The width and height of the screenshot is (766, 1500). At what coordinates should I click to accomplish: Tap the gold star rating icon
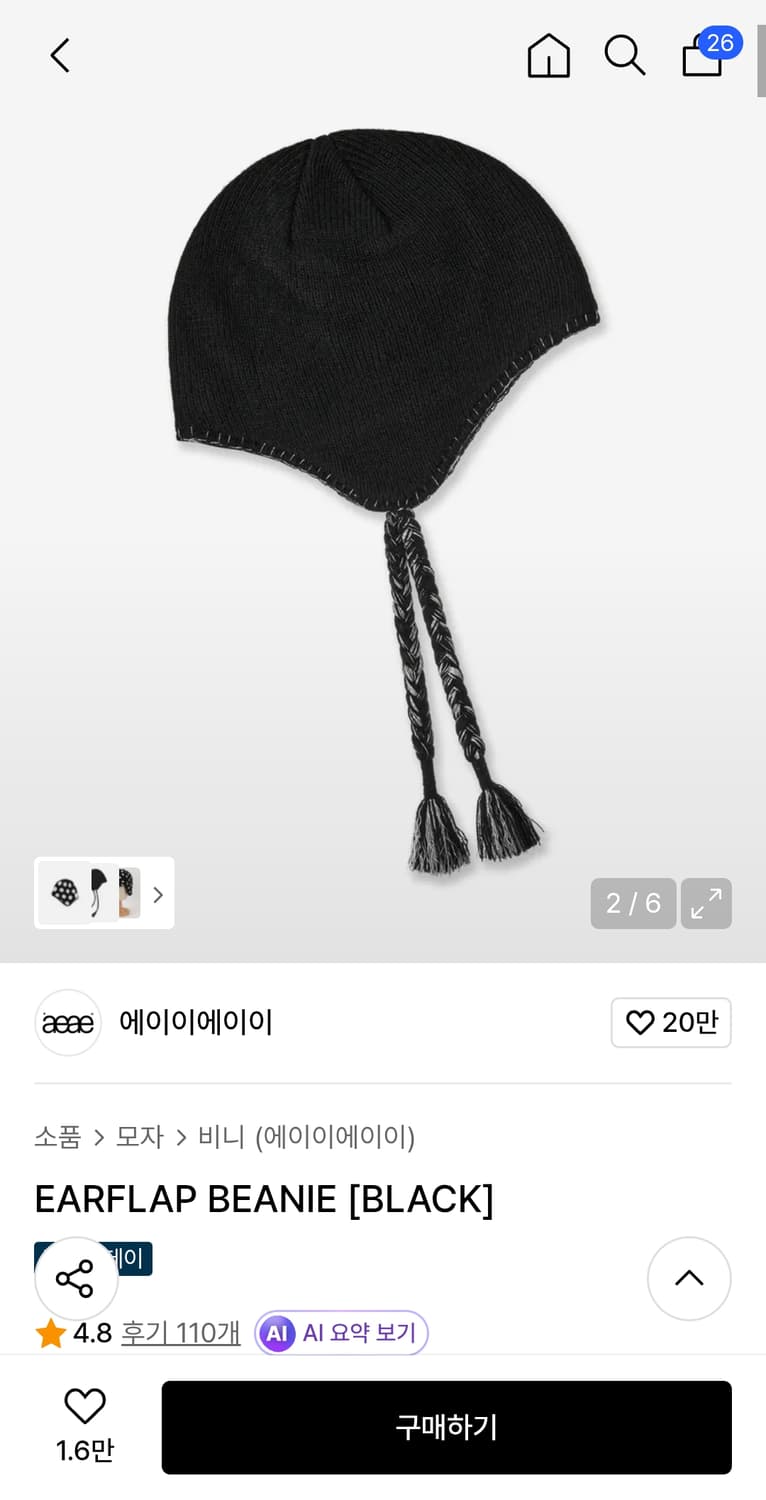(47, 1332)
